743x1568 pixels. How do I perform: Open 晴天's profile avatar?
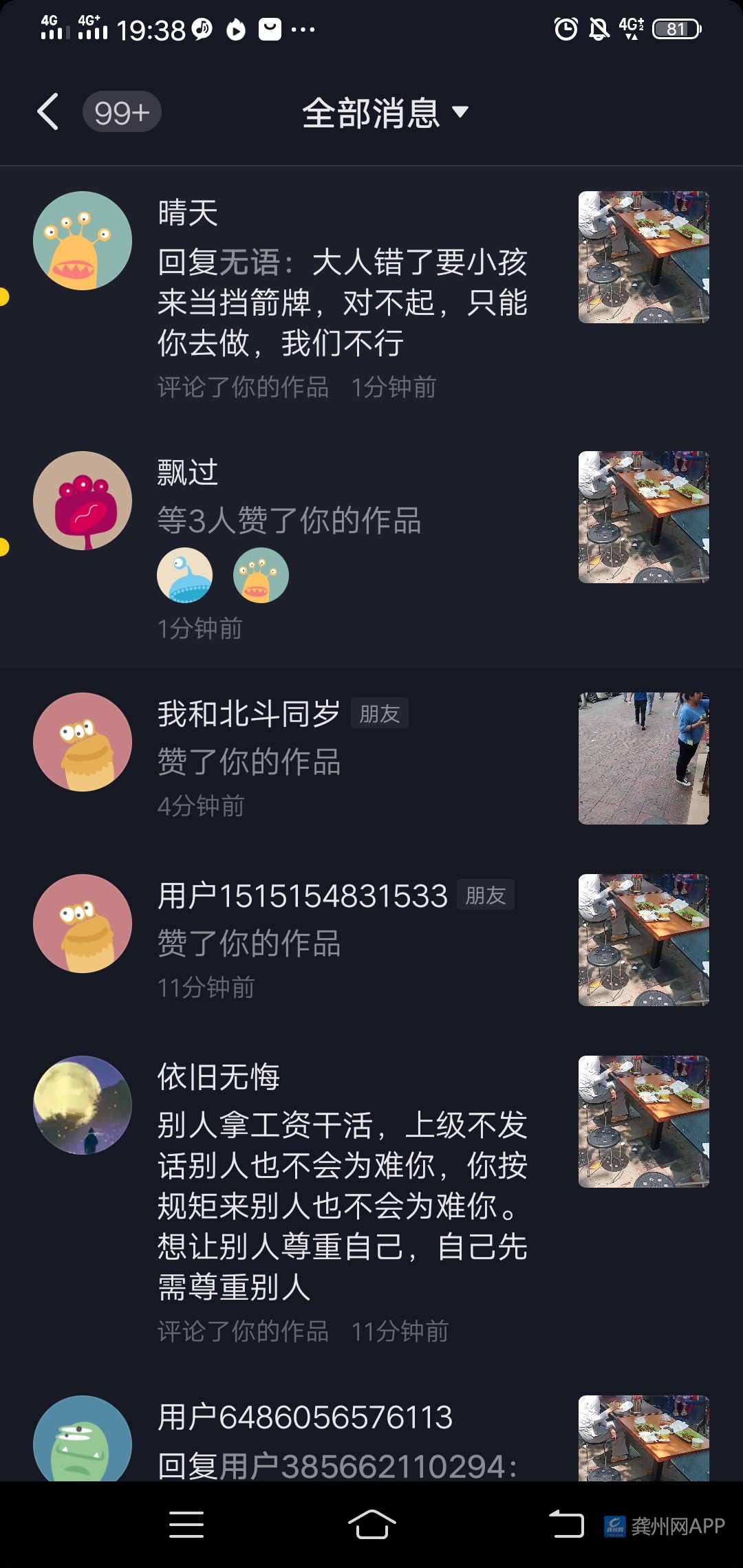[83, 241]
